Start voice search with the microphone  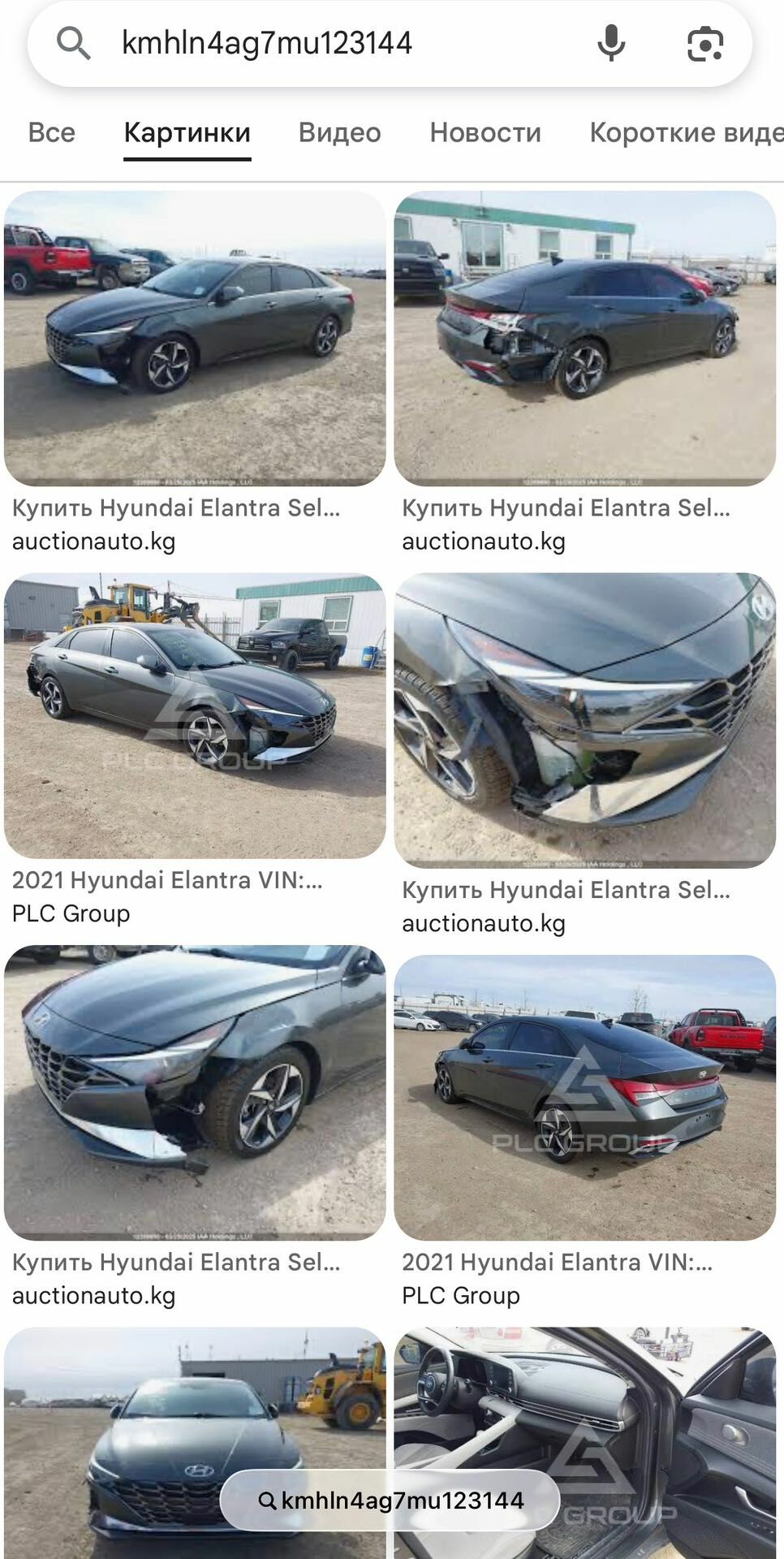click(610, 43)
